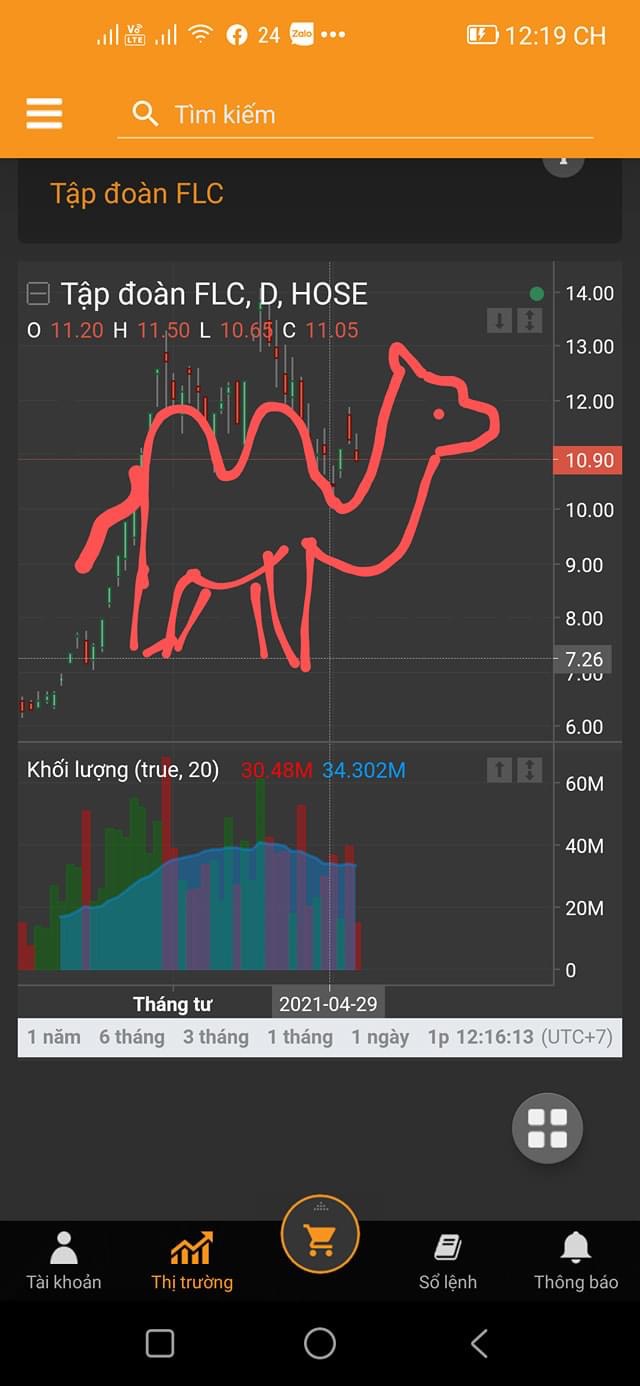
Task: Open the Thông báo notifications tab
Action: tap(576, 1261)
